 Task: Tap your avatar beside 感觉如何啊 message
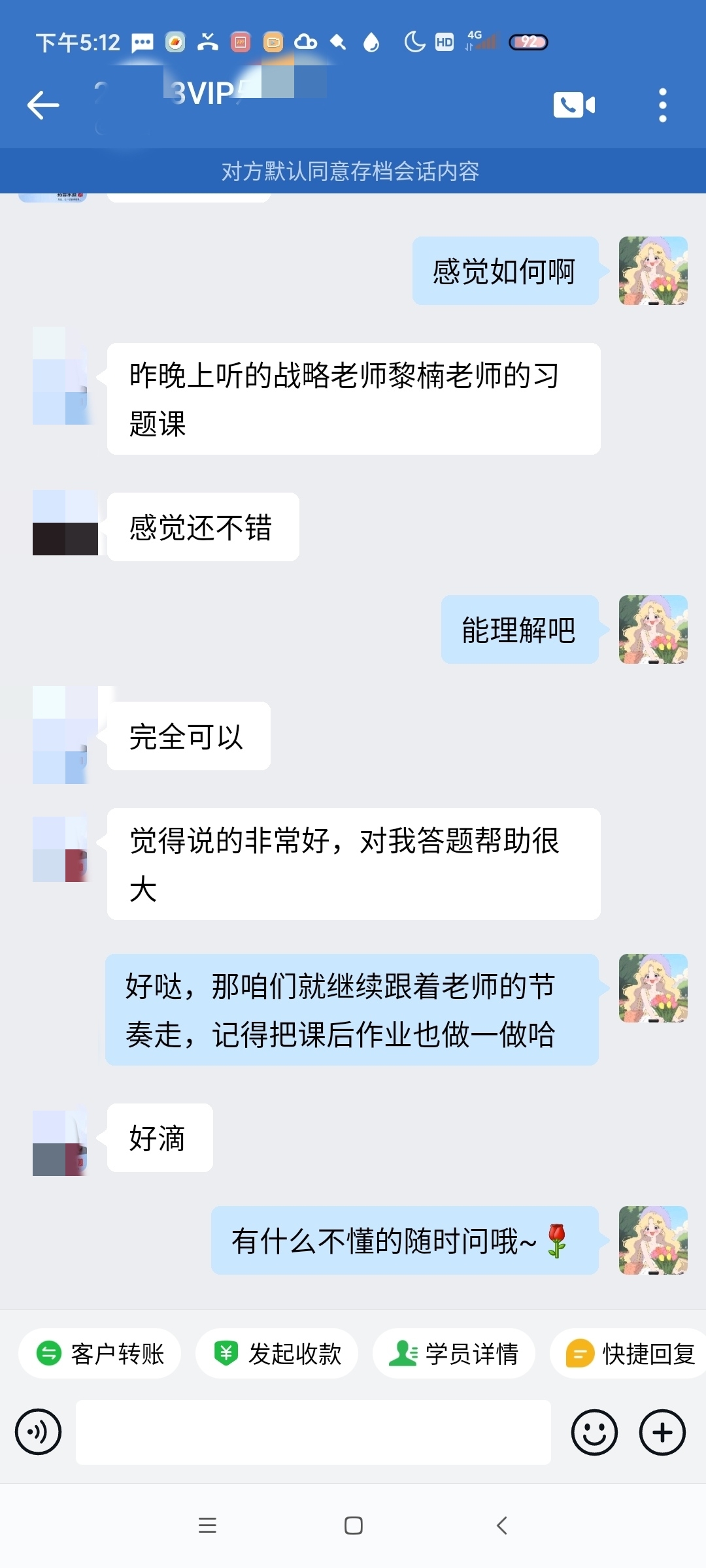[652, 272]
